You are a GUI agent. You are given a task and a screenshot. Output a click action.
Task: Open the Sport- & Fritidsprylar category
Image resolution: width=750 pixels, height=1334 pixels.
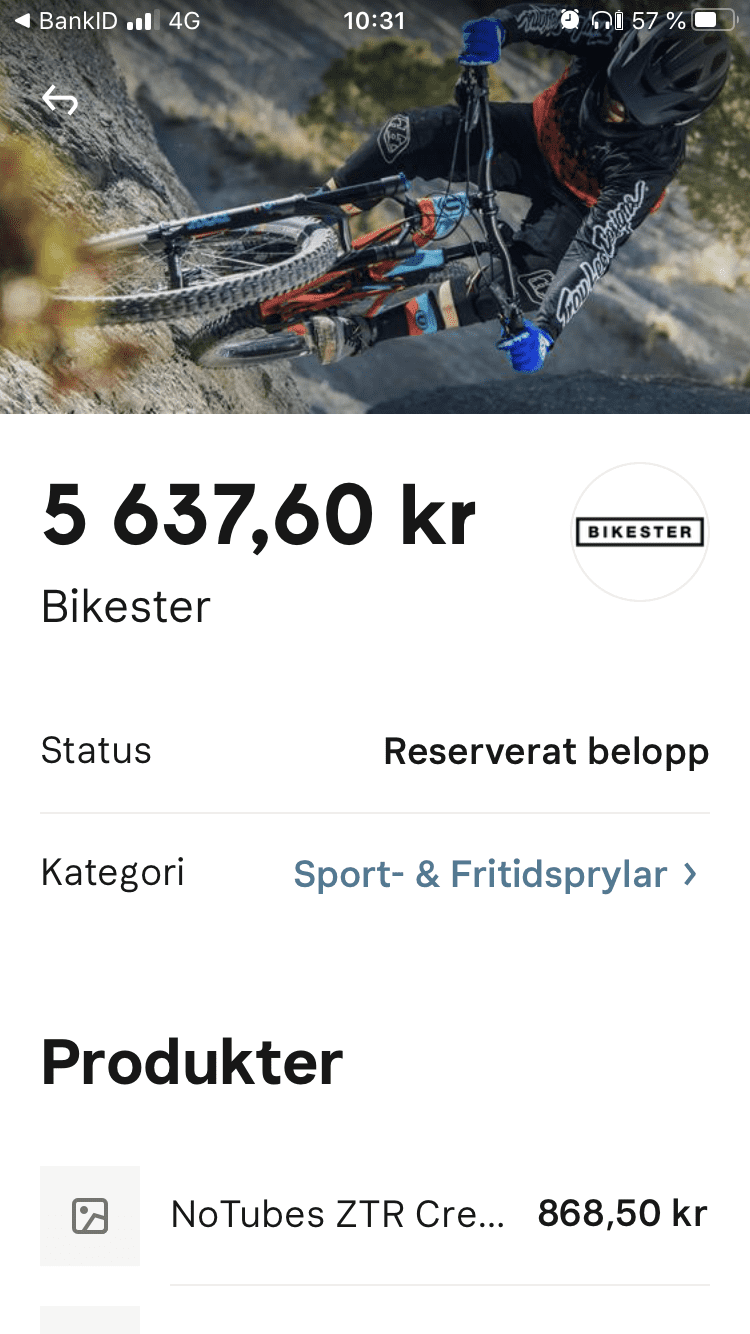point(494,874)
